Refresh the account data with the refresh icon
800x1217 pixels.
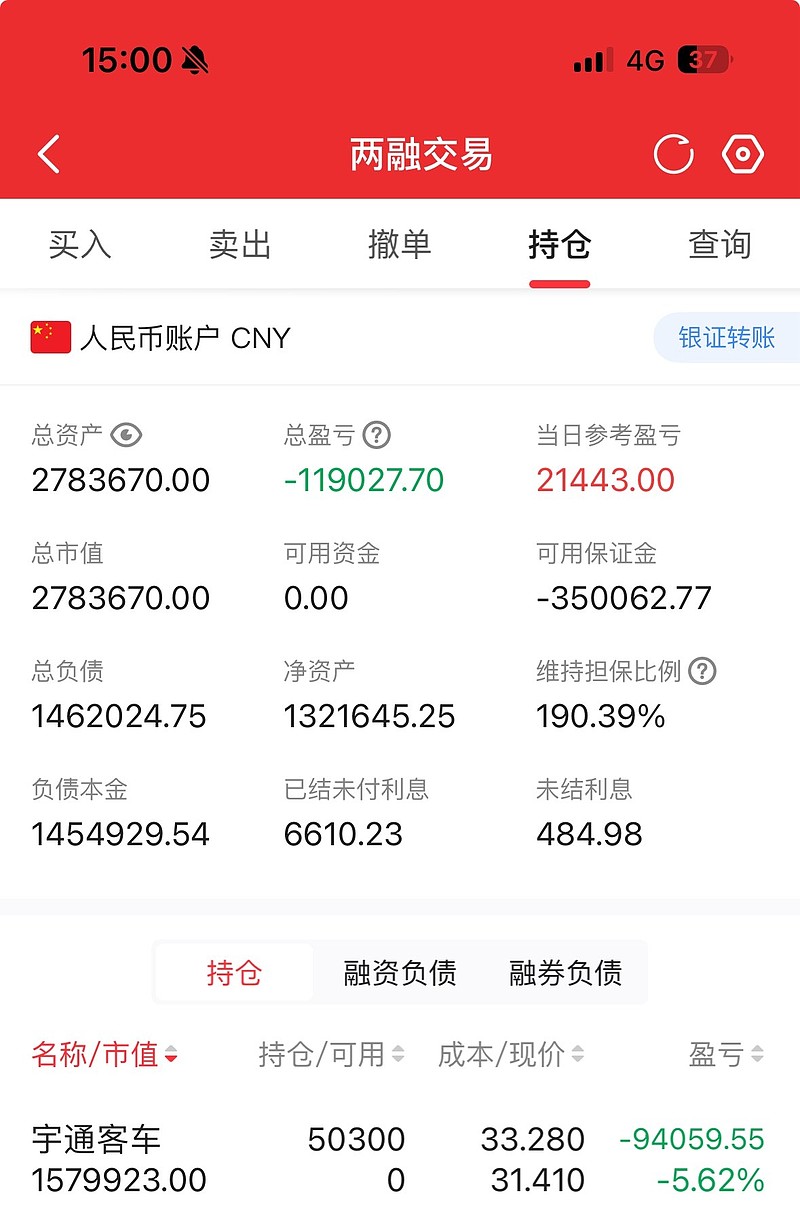pyautogui.click(x=673, y=155)
